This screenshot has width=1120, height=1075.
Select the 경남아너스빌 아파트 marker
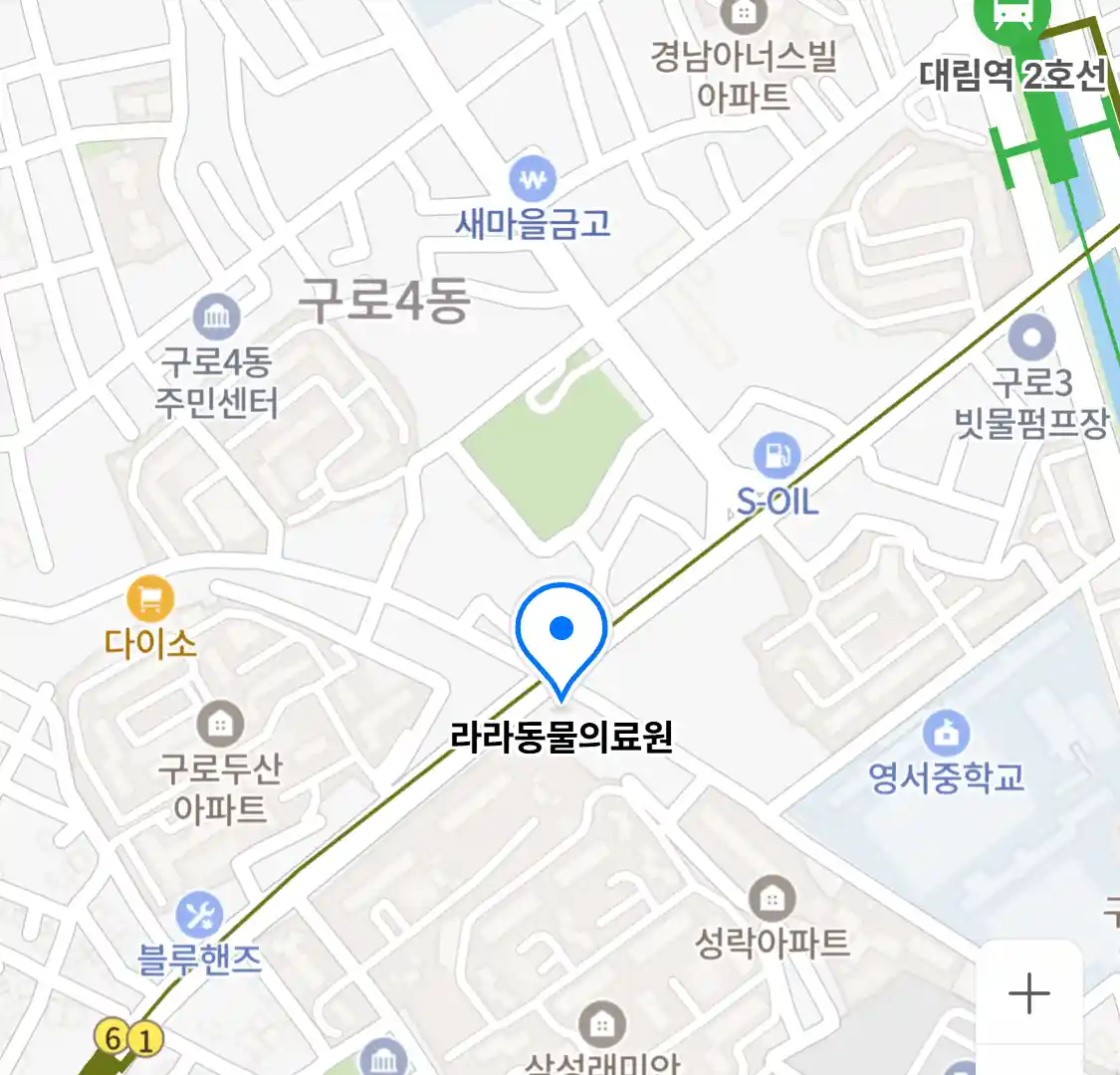pos(743,14)
